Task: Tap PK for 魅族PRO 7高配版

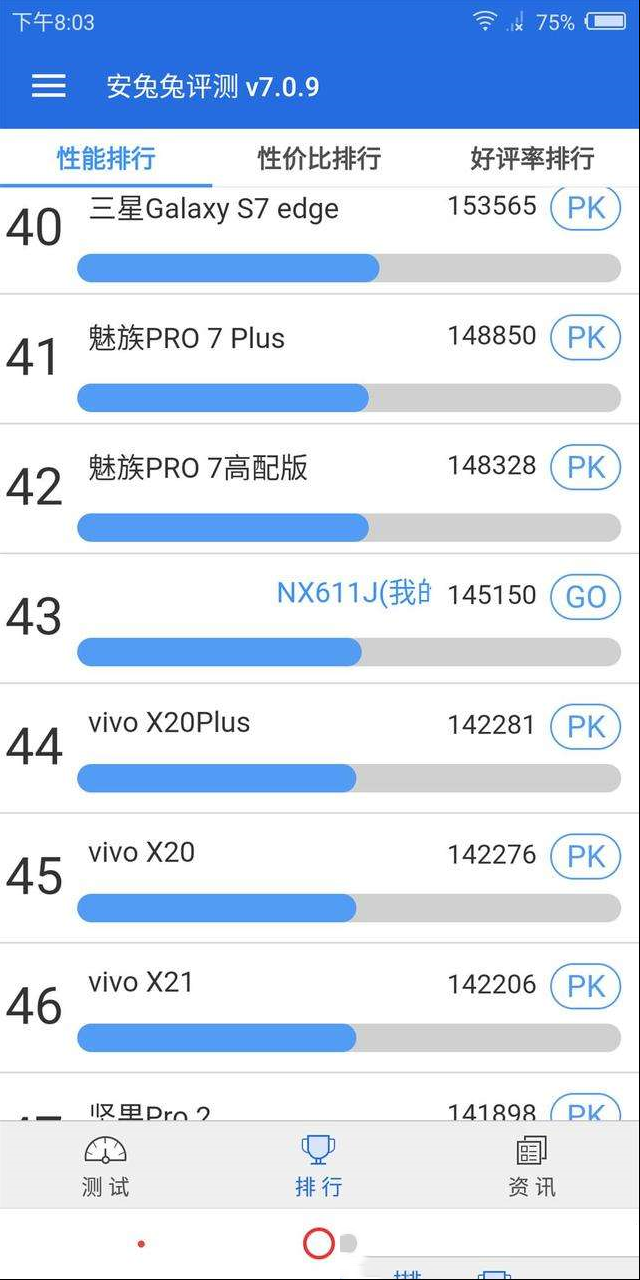Action: pos(586,467)
